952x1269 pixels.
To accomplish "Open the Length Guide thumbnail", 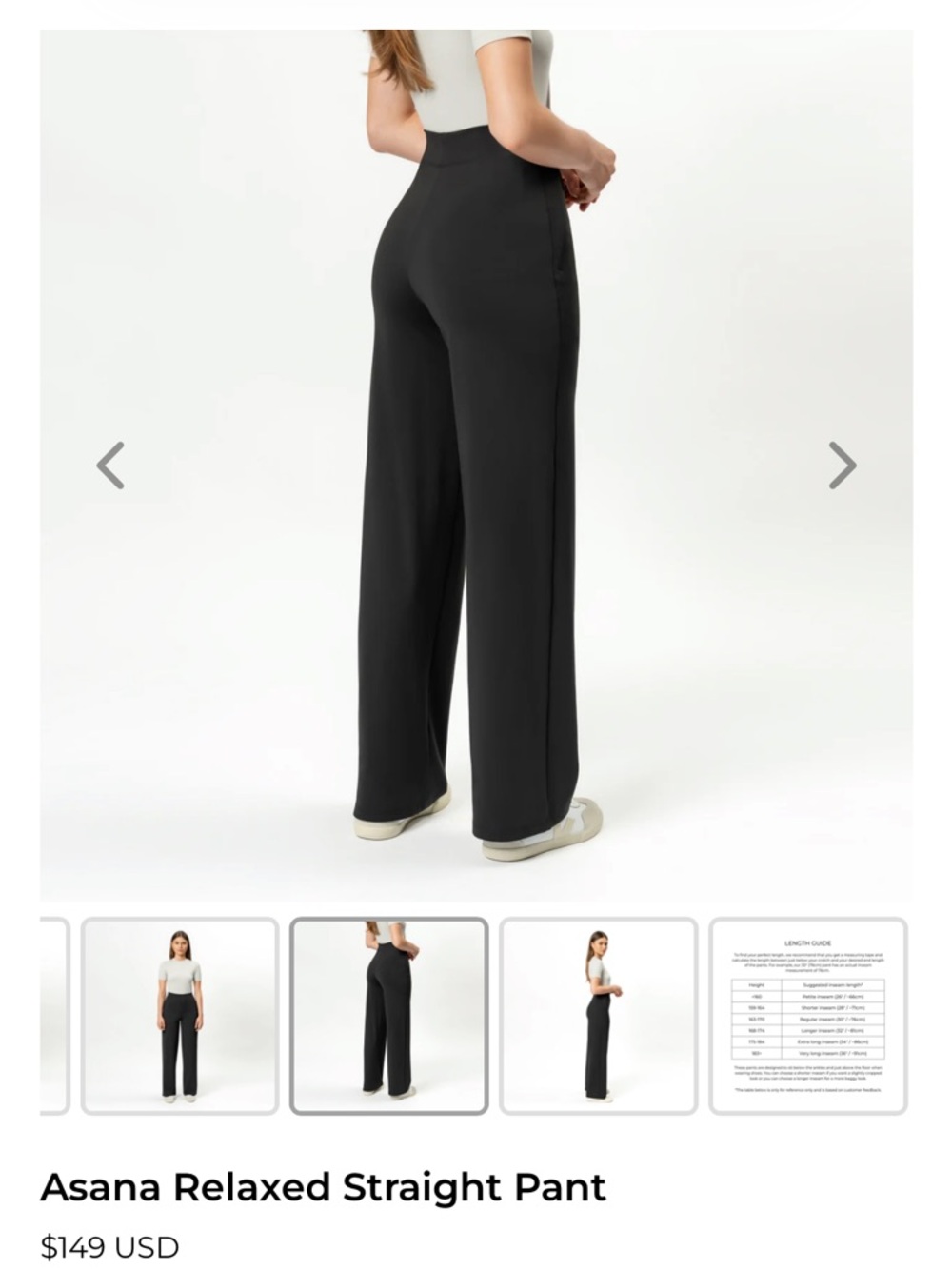I will pyautogui.click(x=807, y=1016).
